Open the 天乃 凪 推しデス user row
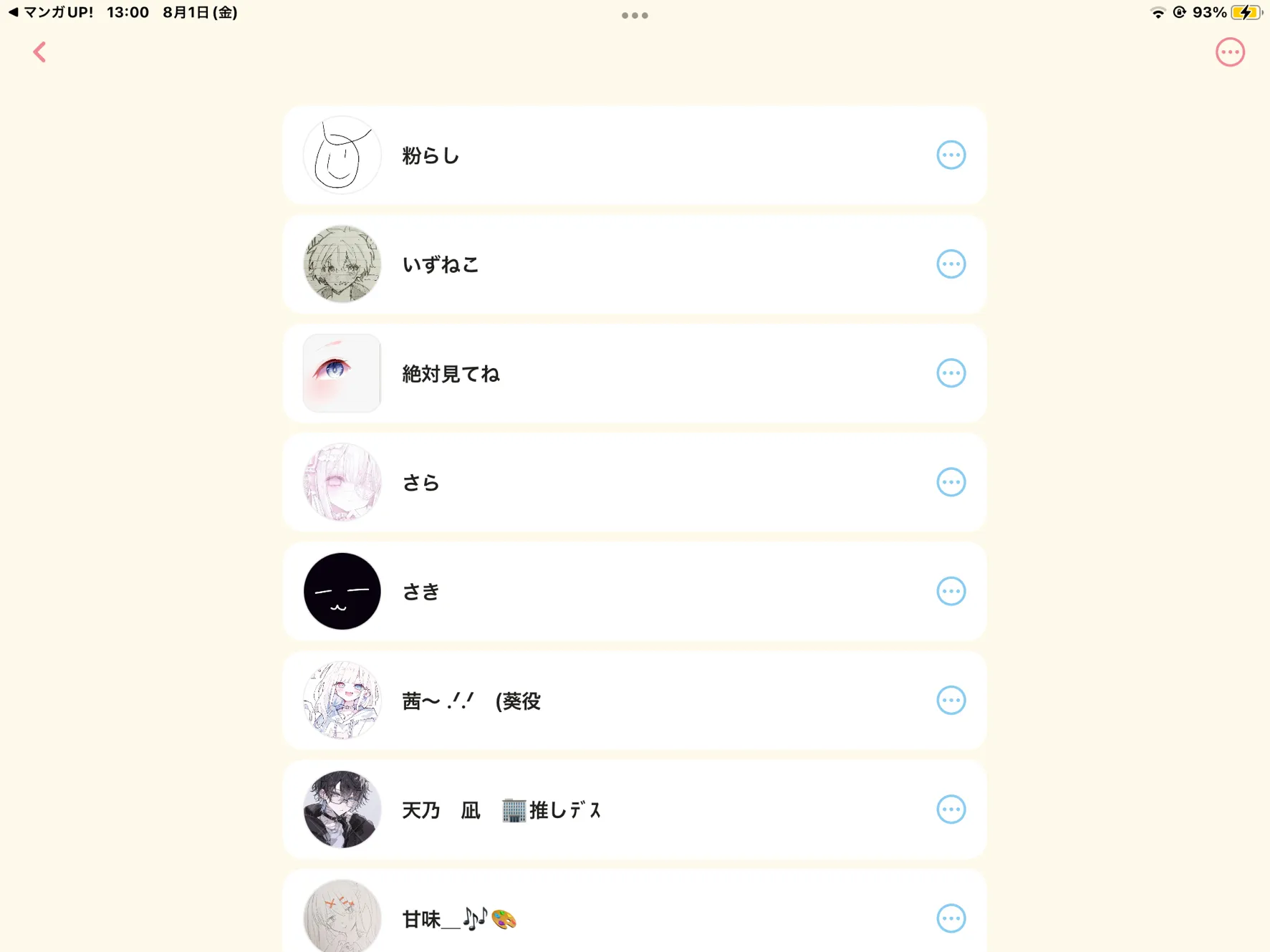This screenshot has height=952, width=1270. click(635, 809)
